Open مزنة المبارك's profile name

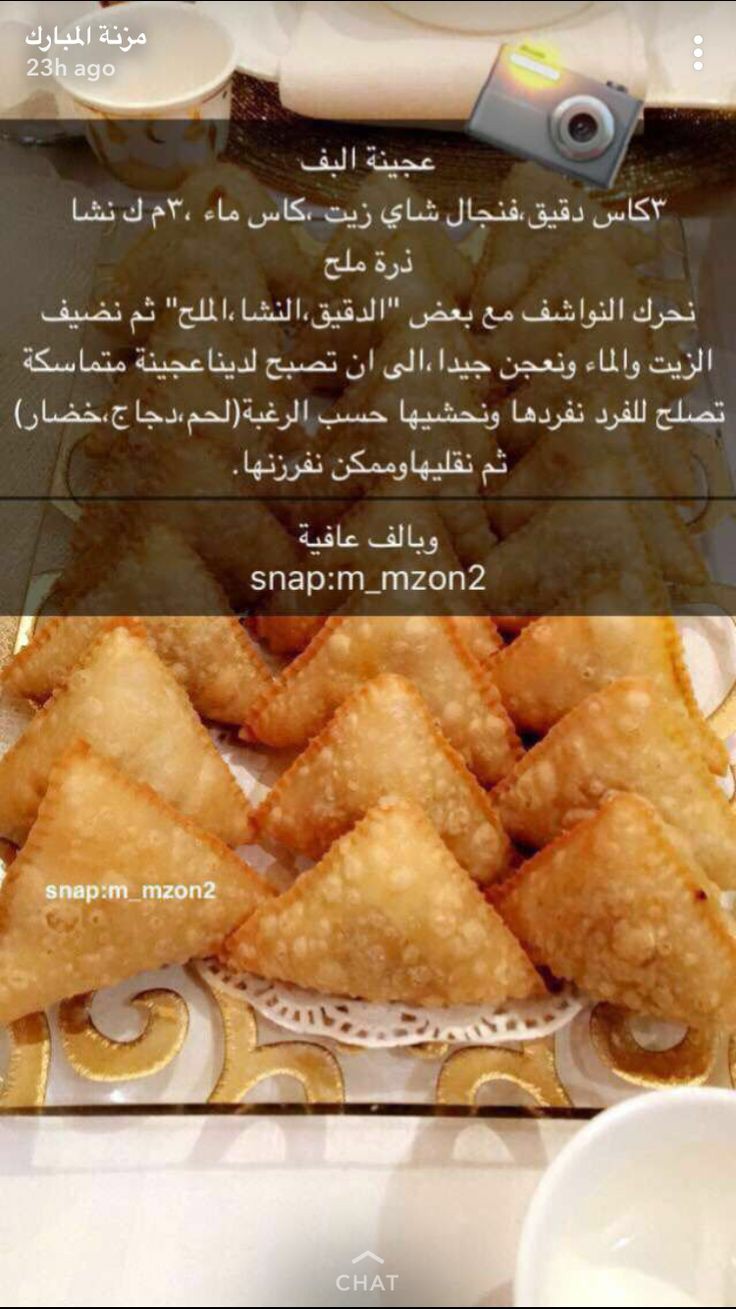(x=87, y=37)
